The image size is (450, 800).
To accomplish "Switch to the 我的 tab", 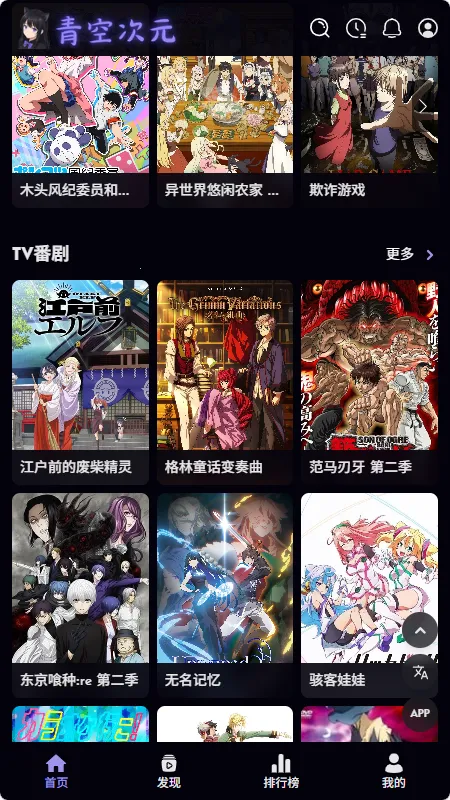I will [394, 771].
